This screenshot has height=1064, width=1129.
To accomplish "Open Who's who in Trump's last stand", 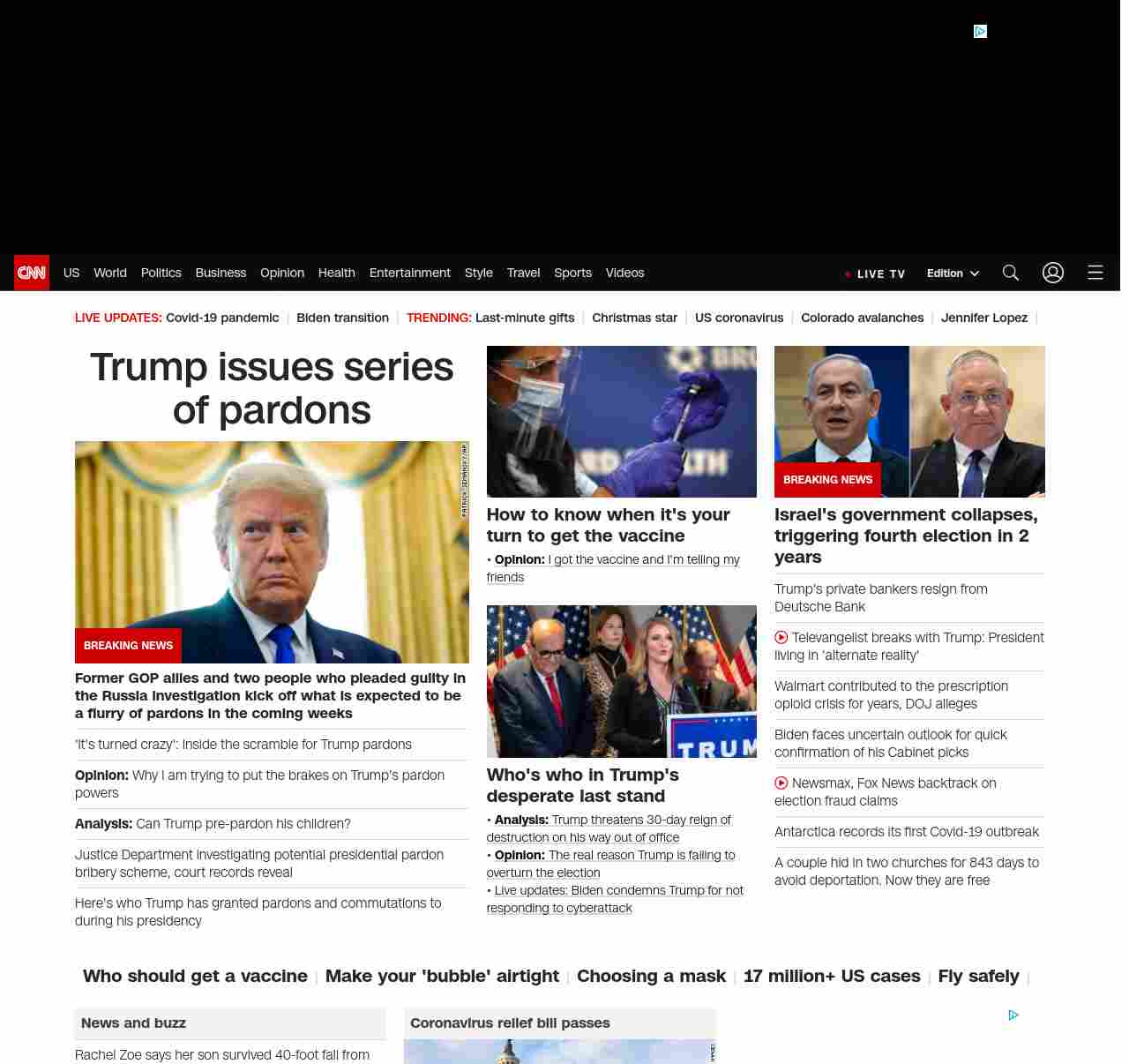I will click(582, 785).
